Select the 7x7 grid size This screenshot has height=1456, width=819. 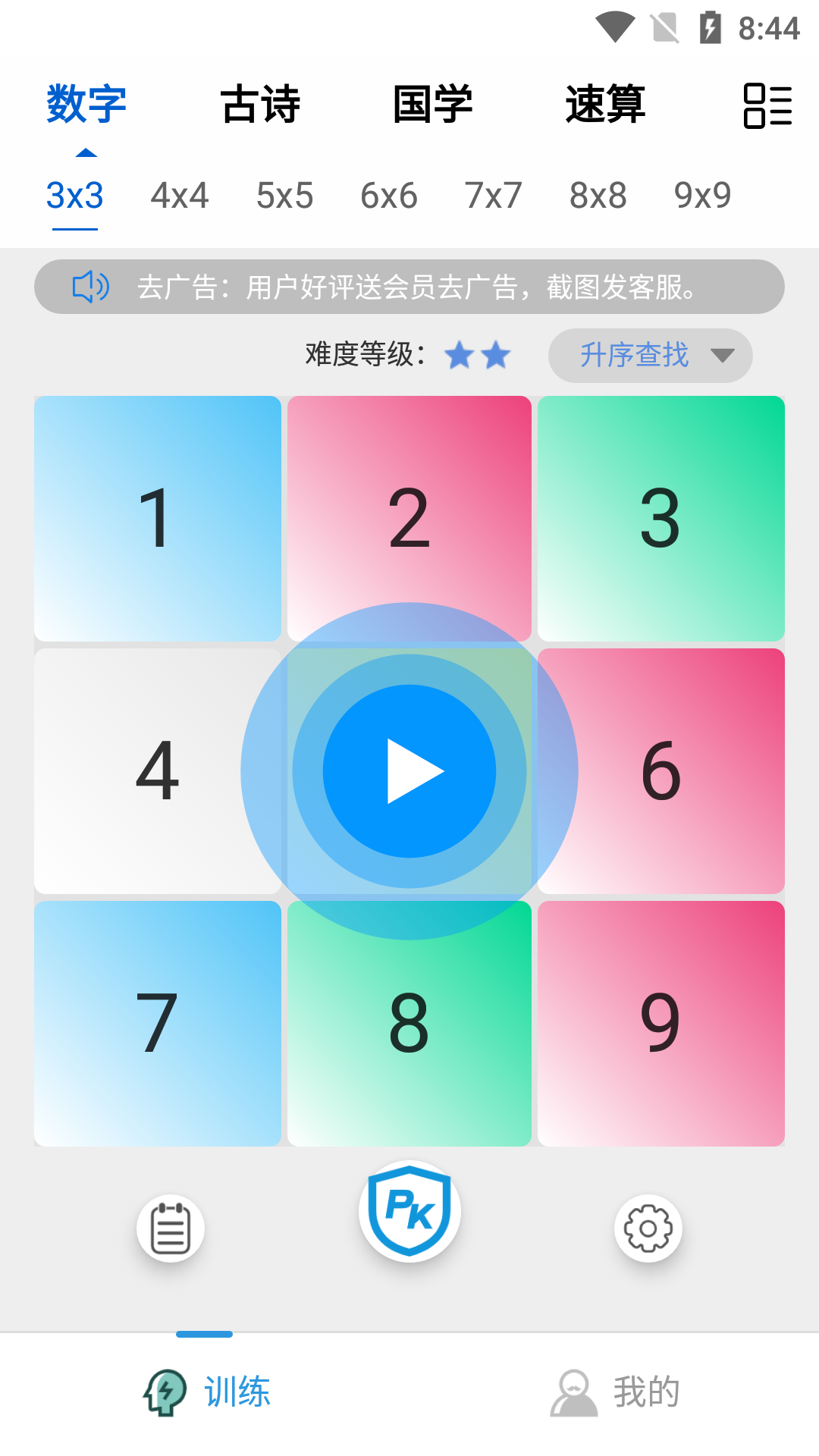click(494, 196)
